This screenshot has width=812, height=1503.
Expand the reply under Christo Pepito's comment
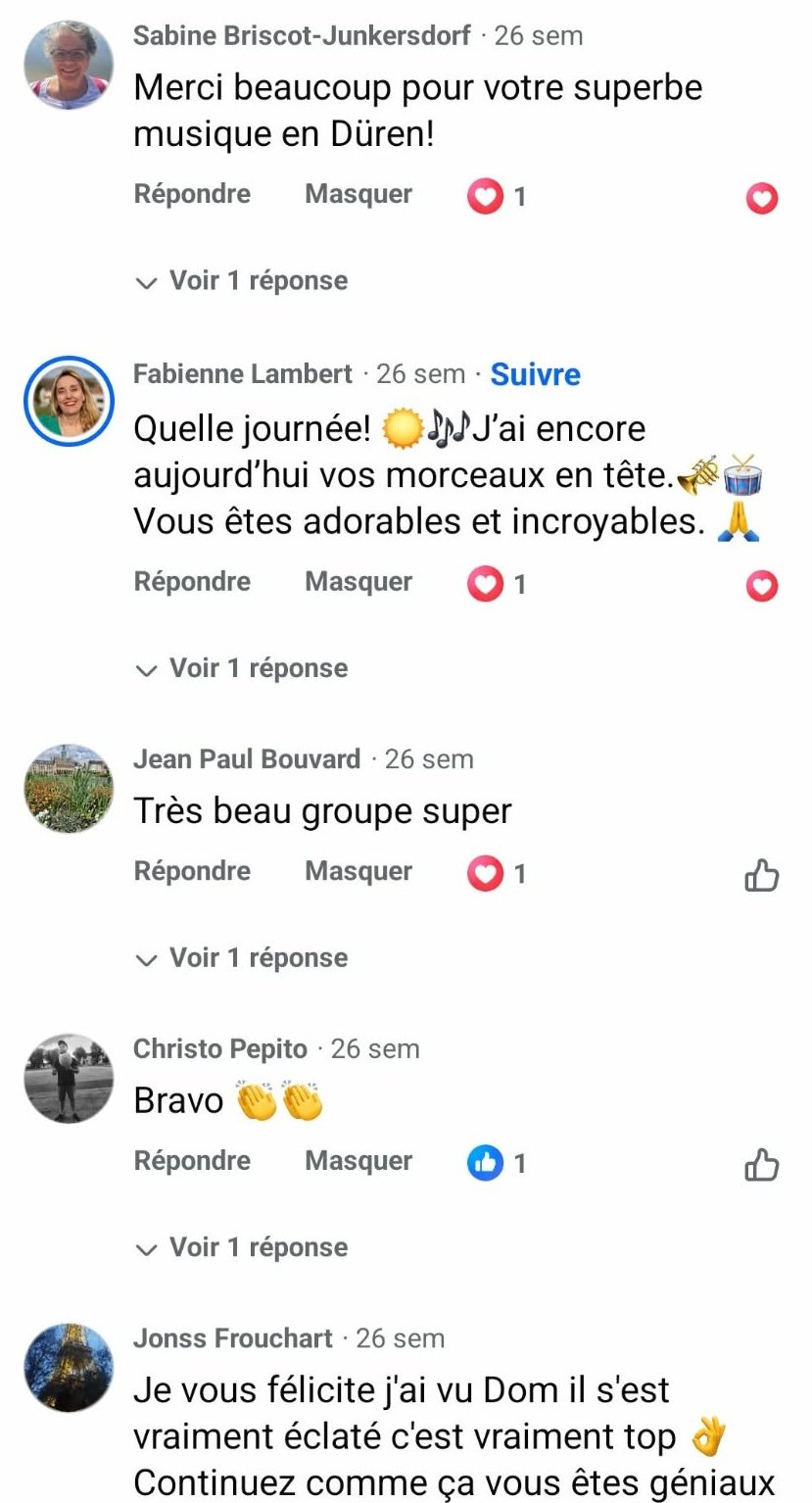[243, 1247]
